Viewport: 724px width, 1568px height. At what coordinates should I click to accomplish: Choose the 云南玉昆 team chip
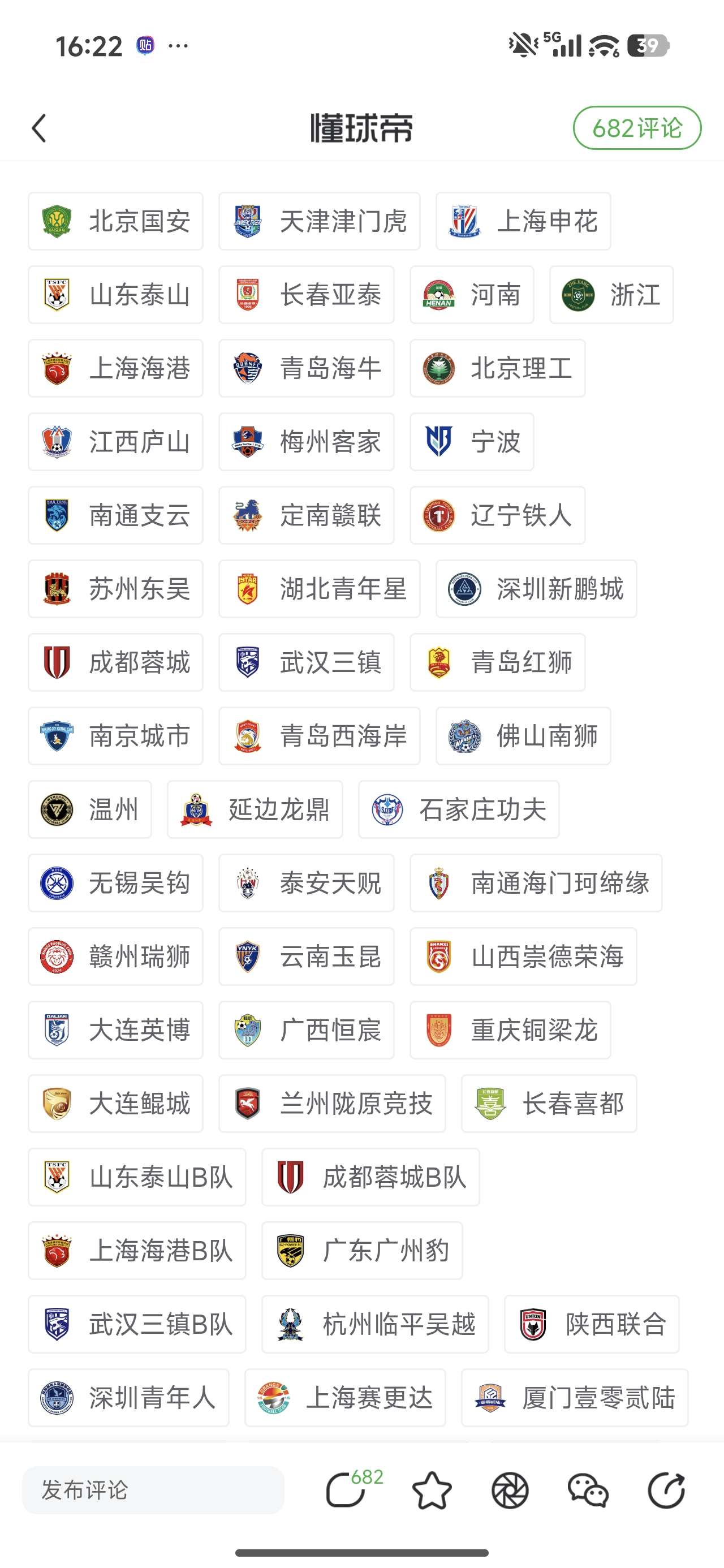[306, 957]
